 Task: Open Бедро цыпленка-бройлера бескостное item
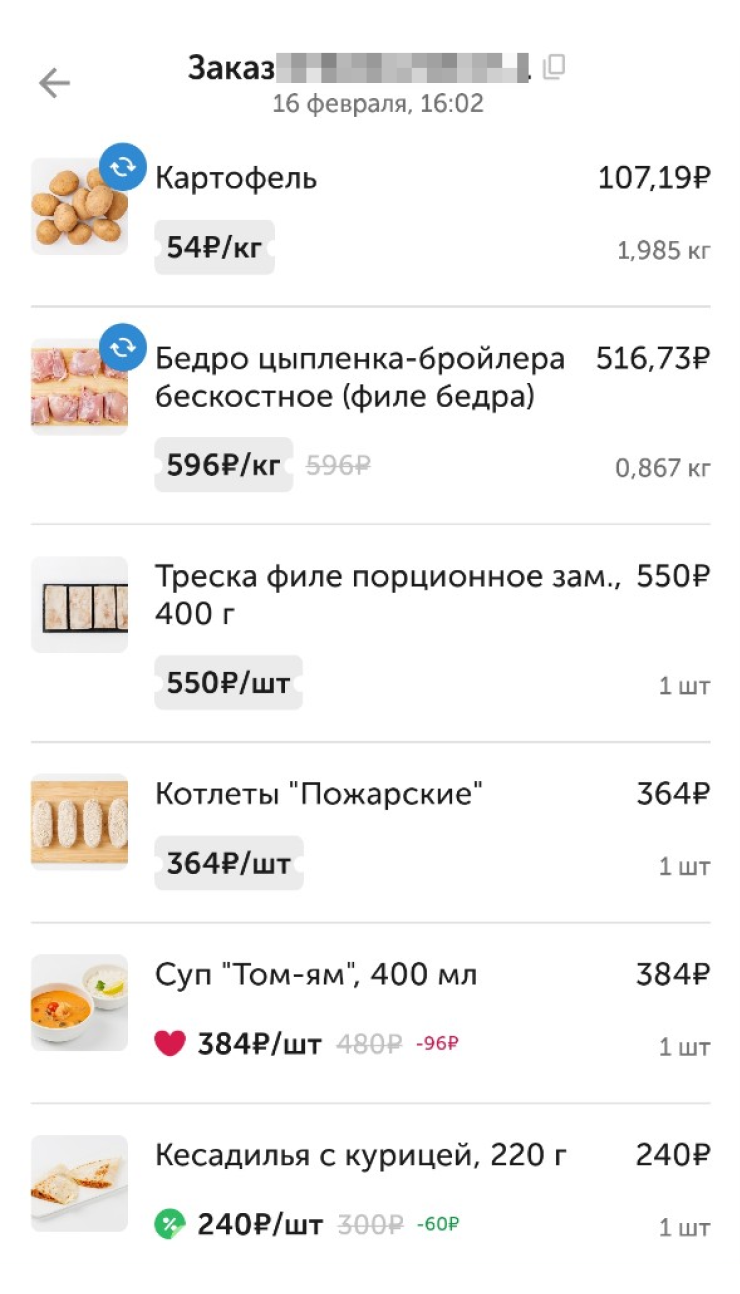coord(359,377)
